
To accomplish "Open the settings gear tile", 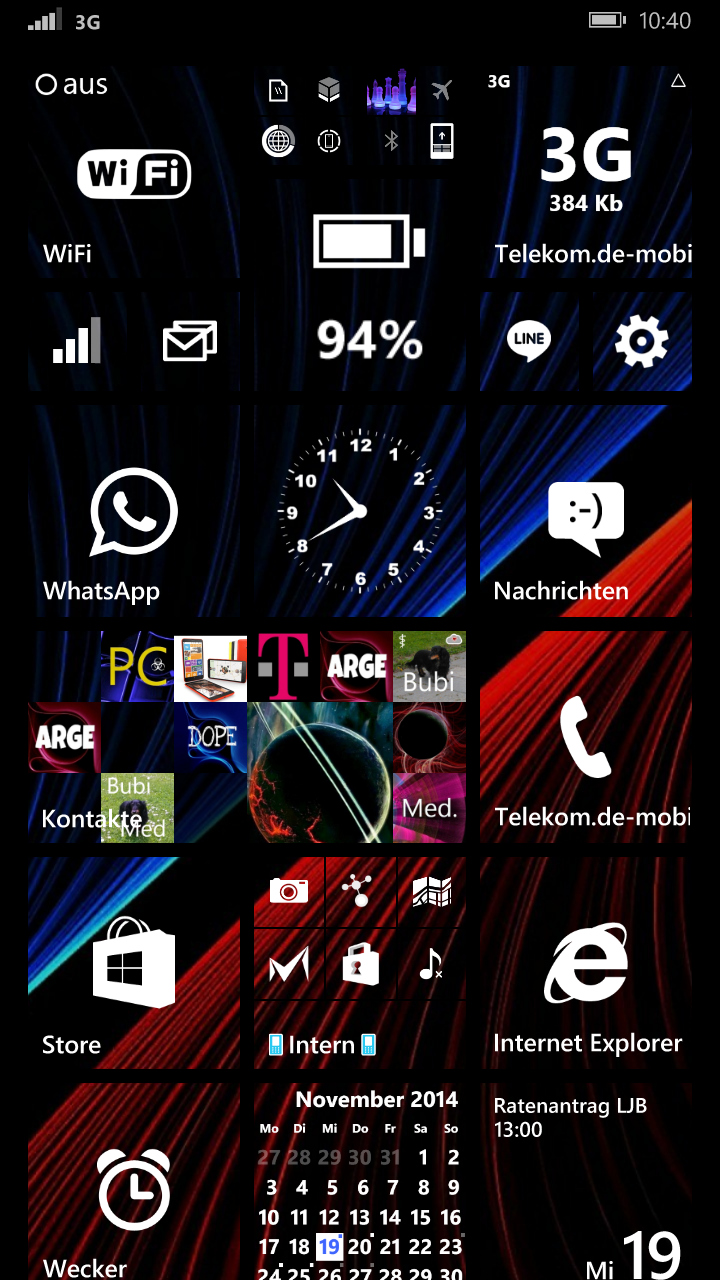I will pos(642,341).
